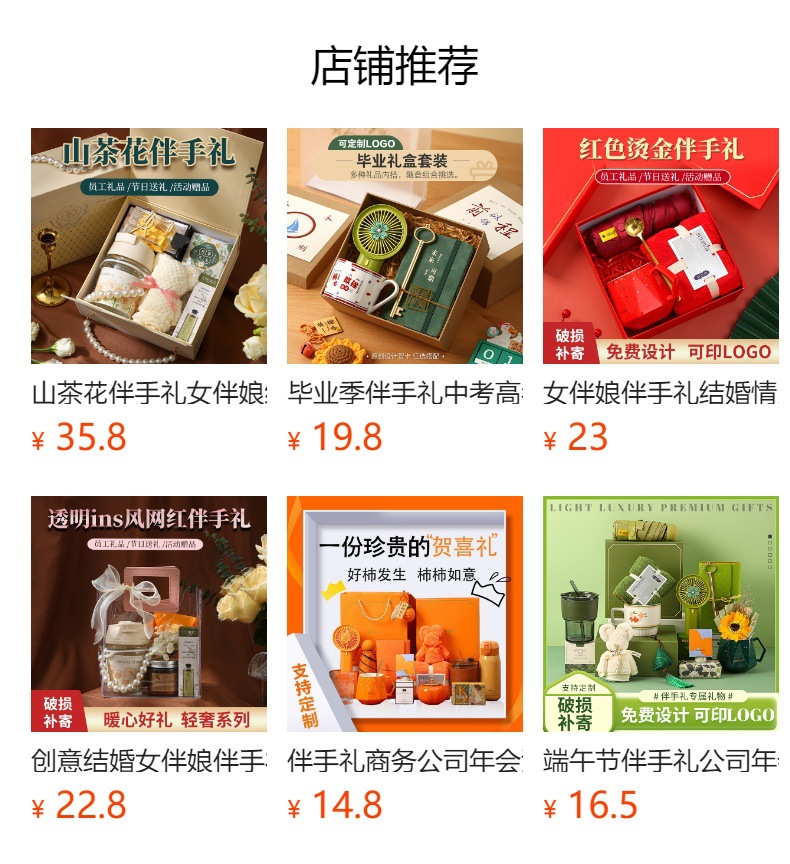The image size is (790, 864).
Task: View the 端午节伴手礼 product priced ¥16.5
Action: coord(661,614)
